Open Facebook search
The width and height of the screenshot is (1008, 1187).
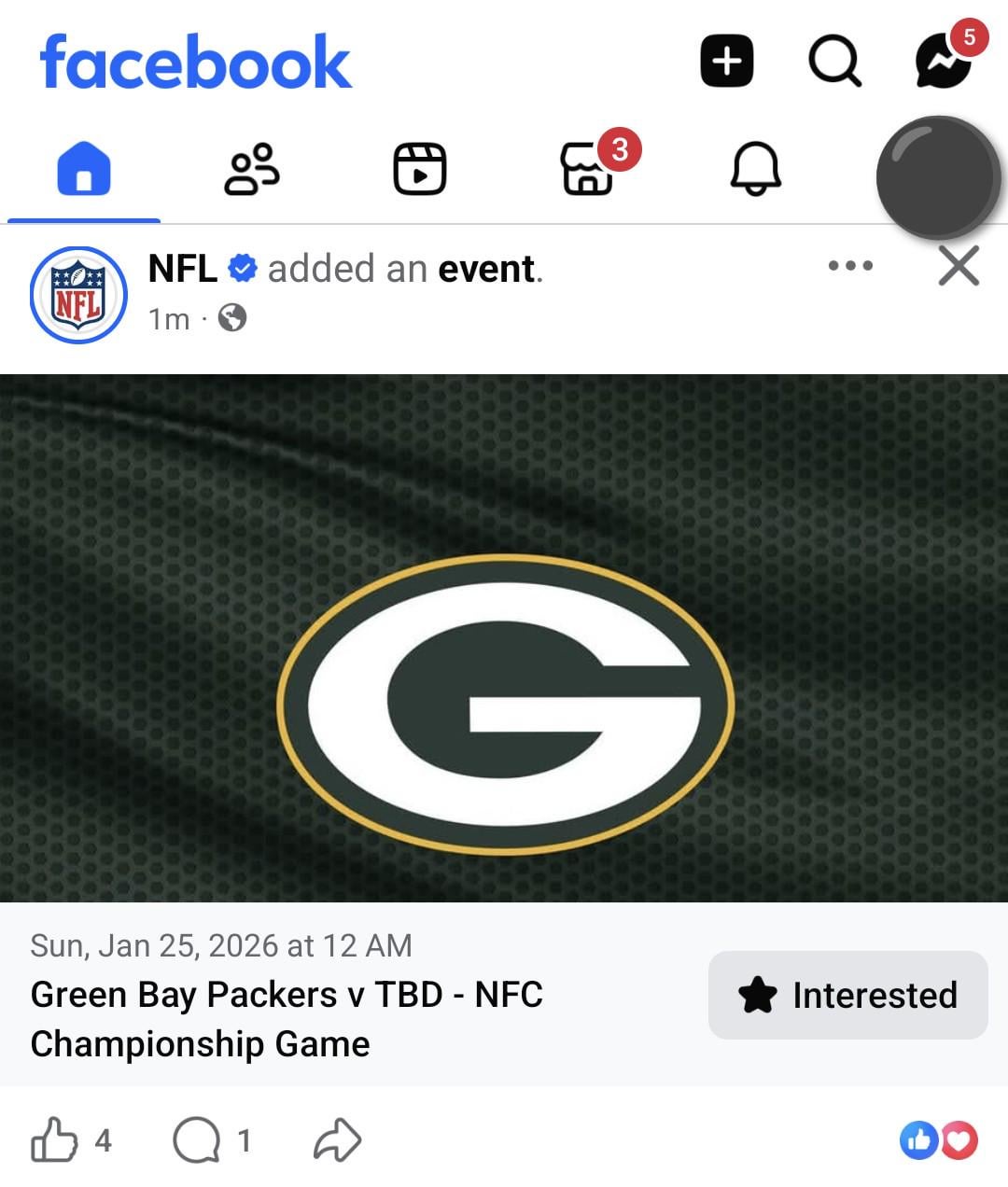833,62
